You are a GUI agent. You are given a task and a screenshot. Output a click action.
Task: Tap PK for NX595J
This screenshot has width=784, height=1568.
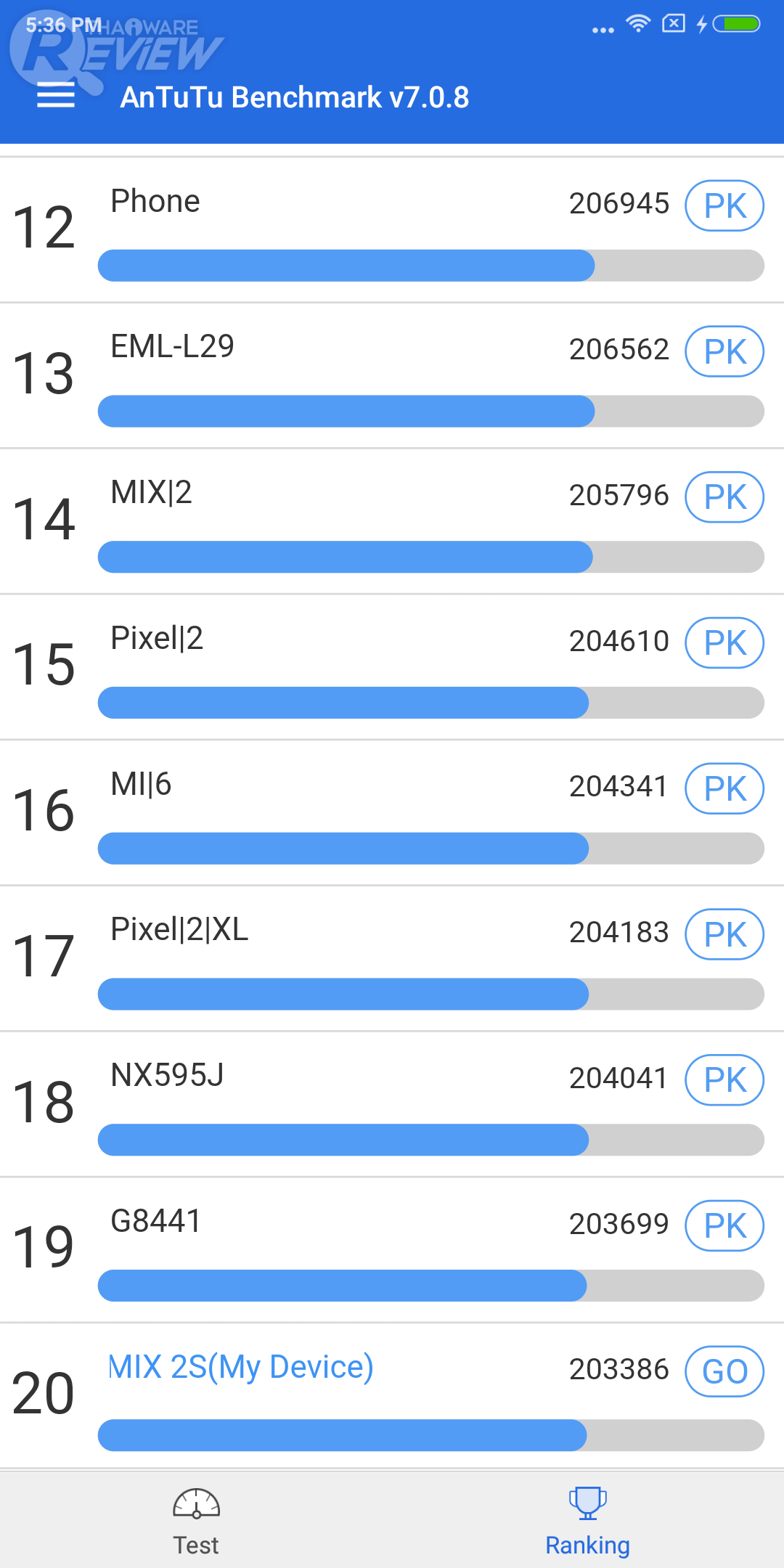[x=724, y=1080]
